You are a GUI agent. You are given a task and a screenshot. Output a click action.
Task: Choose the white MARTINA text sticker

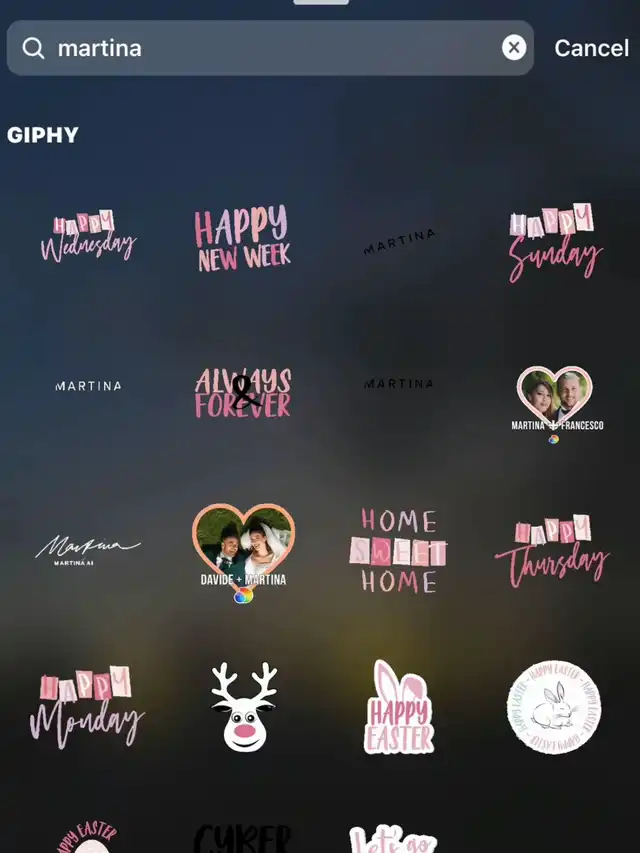click(88, 386)
